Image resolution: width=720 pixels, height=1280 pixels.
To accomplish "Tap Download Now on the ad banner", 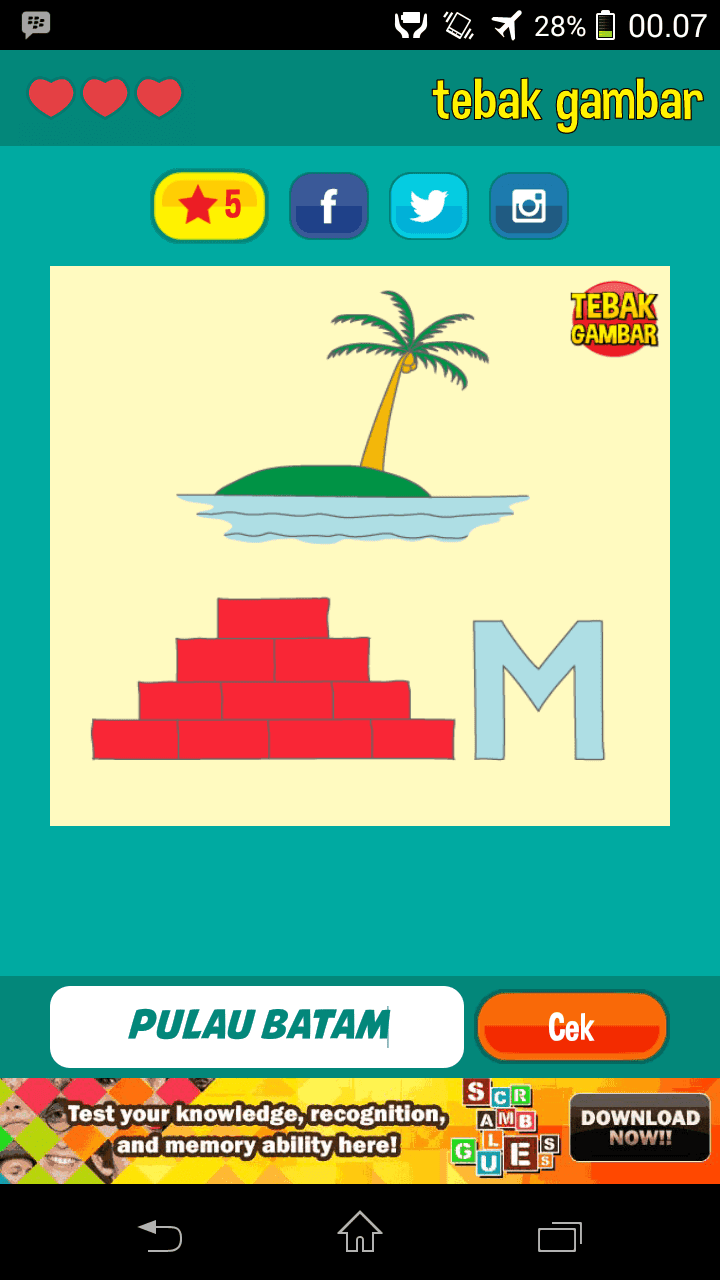I will (640, 1127).
